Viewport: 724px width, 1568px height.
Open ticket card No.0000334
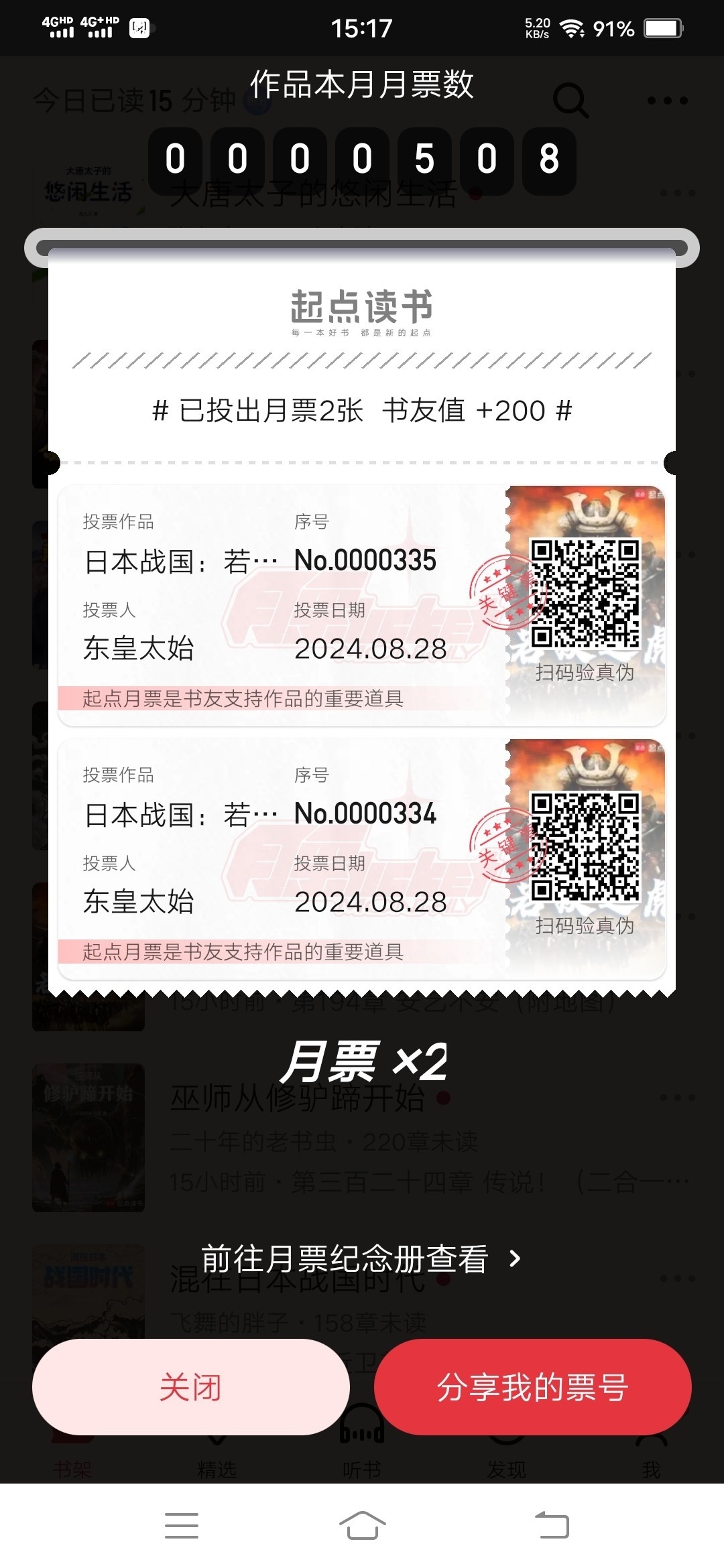click(282, 858)
